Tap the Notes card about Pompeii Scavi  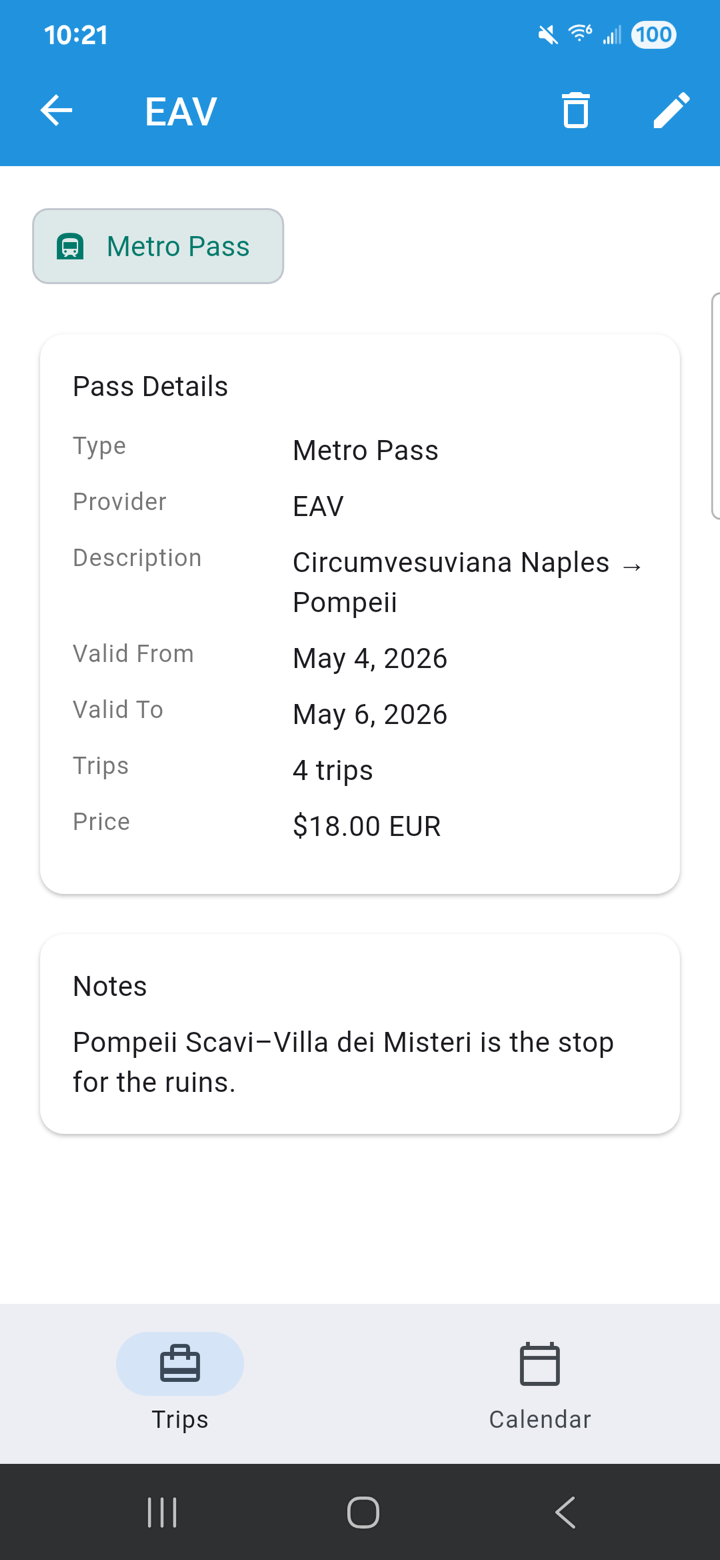coord(360,1033)
